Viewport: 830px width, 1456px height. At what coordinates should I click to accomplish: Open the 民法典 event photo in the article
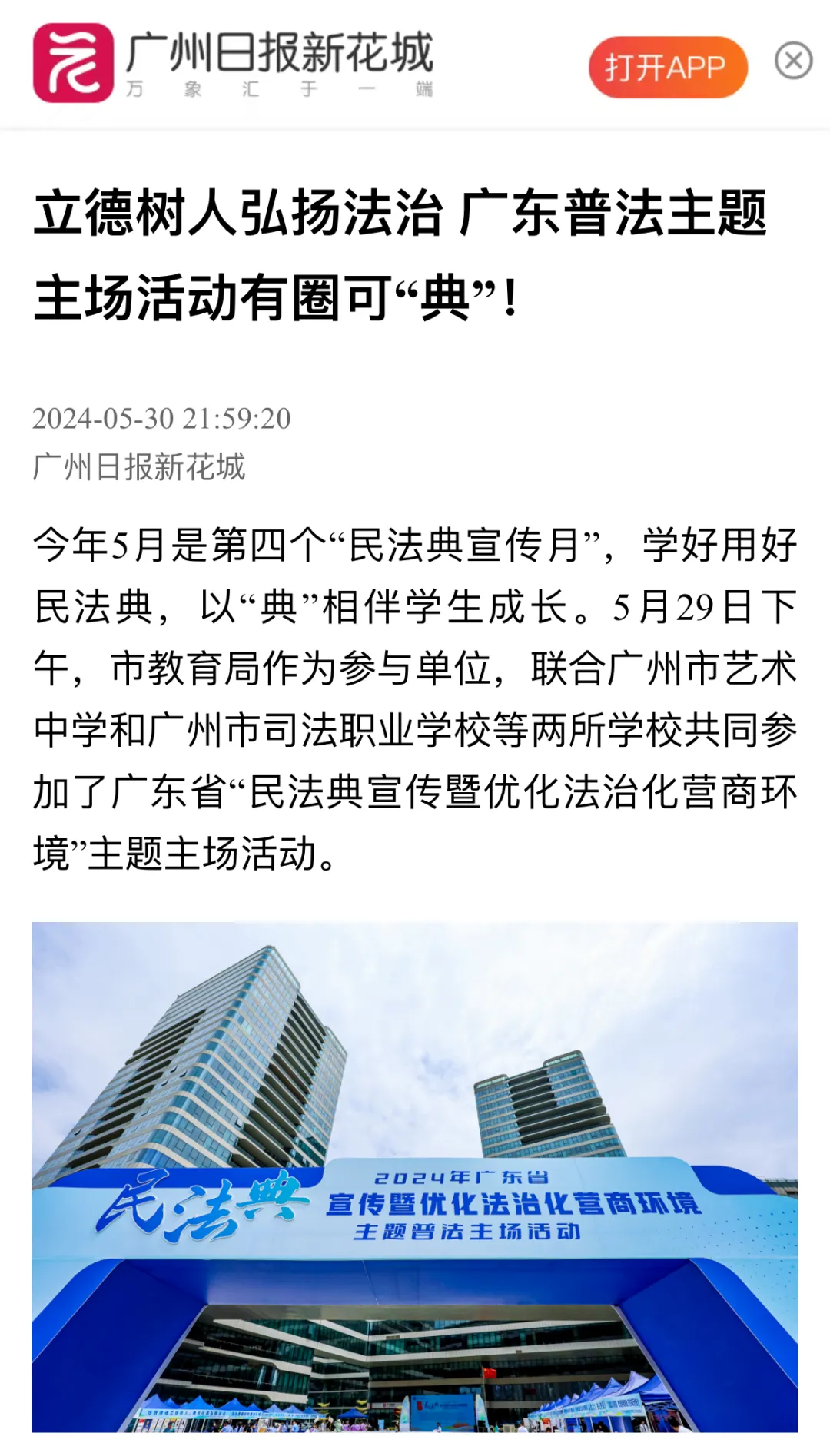(x=415, y=1176)
